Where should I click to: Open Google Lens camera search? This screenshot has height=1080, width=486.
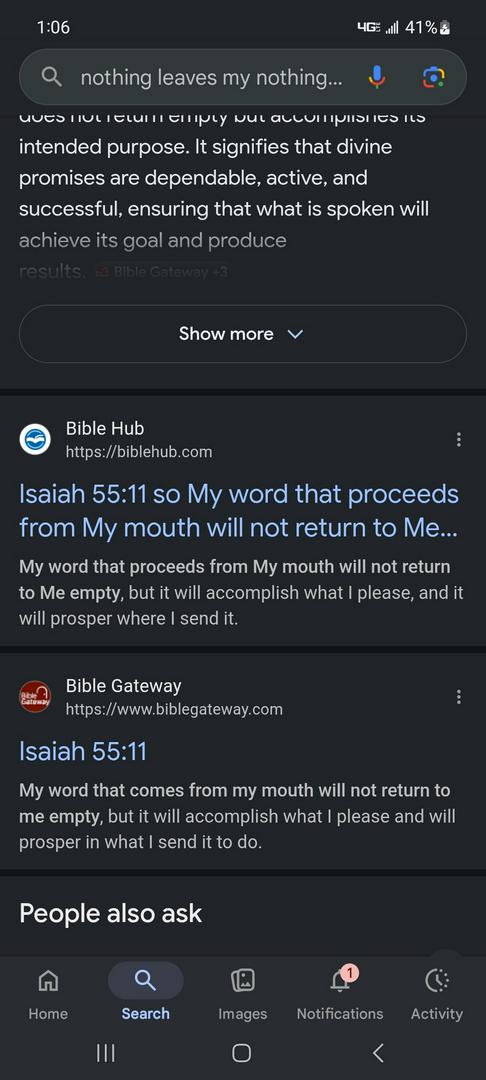pos(433,78)
